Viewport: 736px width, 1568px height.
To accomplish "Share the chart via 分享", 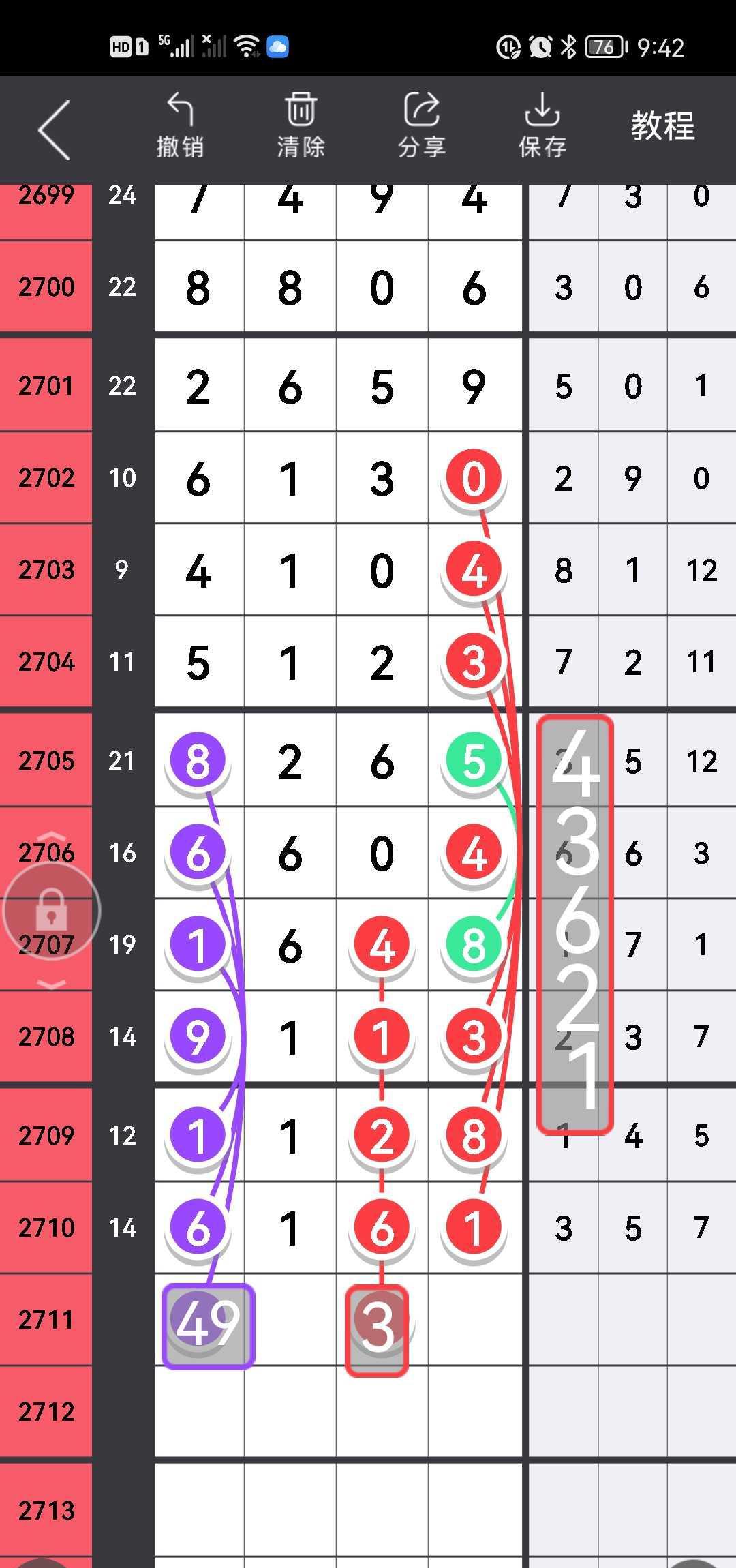I will click(x=422, y=127).
